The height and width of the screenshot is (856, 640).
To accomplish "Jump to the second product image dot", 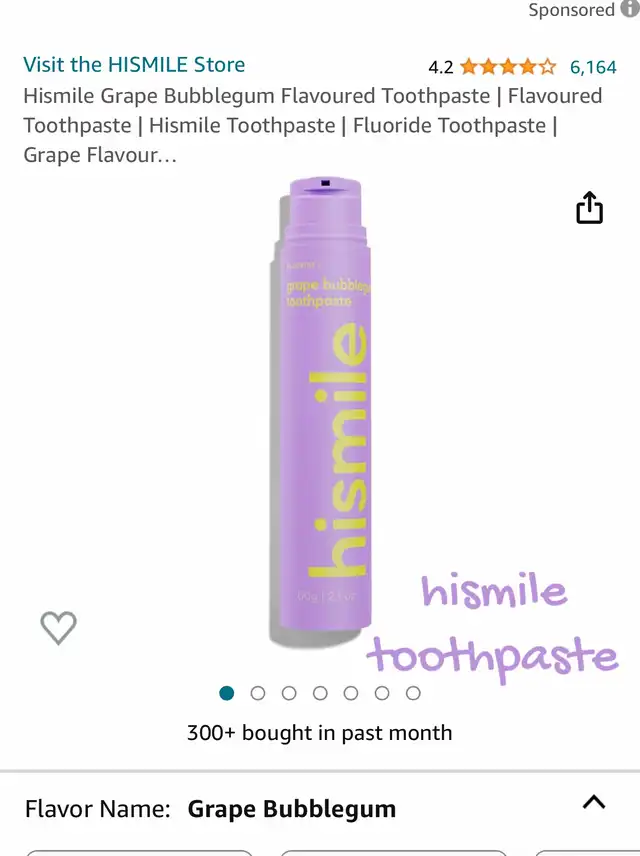I will [x=258, y=693].
